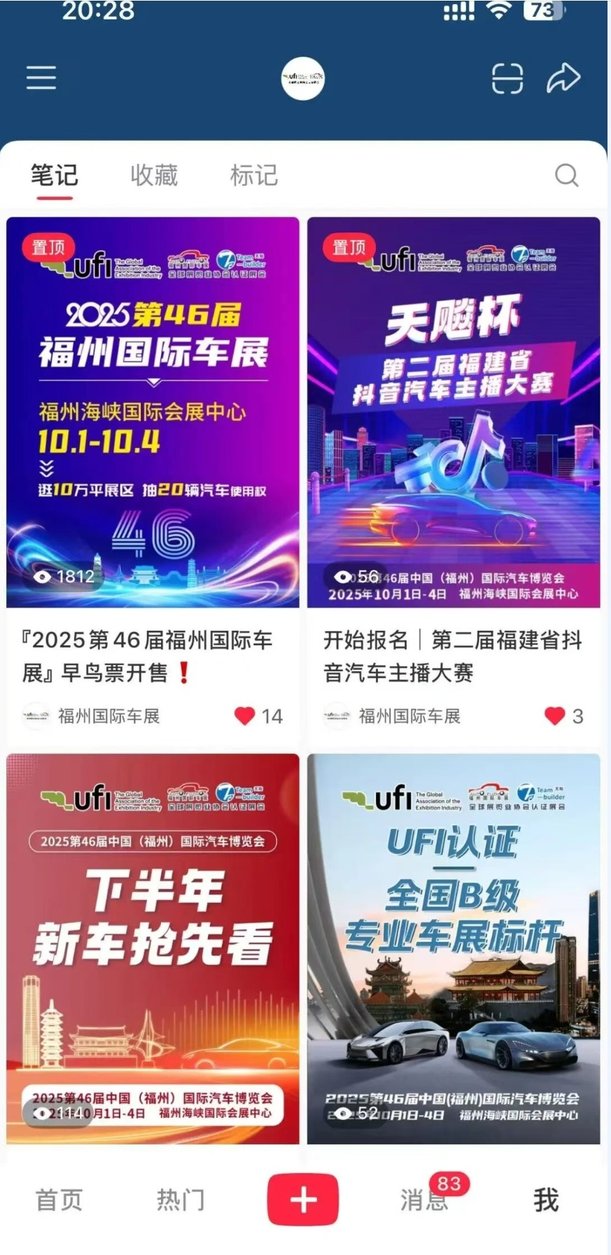Image resolution: width=611 pixels, height=1255 pixels.
Task: Open the 第46届福州国际车展 early bird ticket note
Action: pos(153,412)
